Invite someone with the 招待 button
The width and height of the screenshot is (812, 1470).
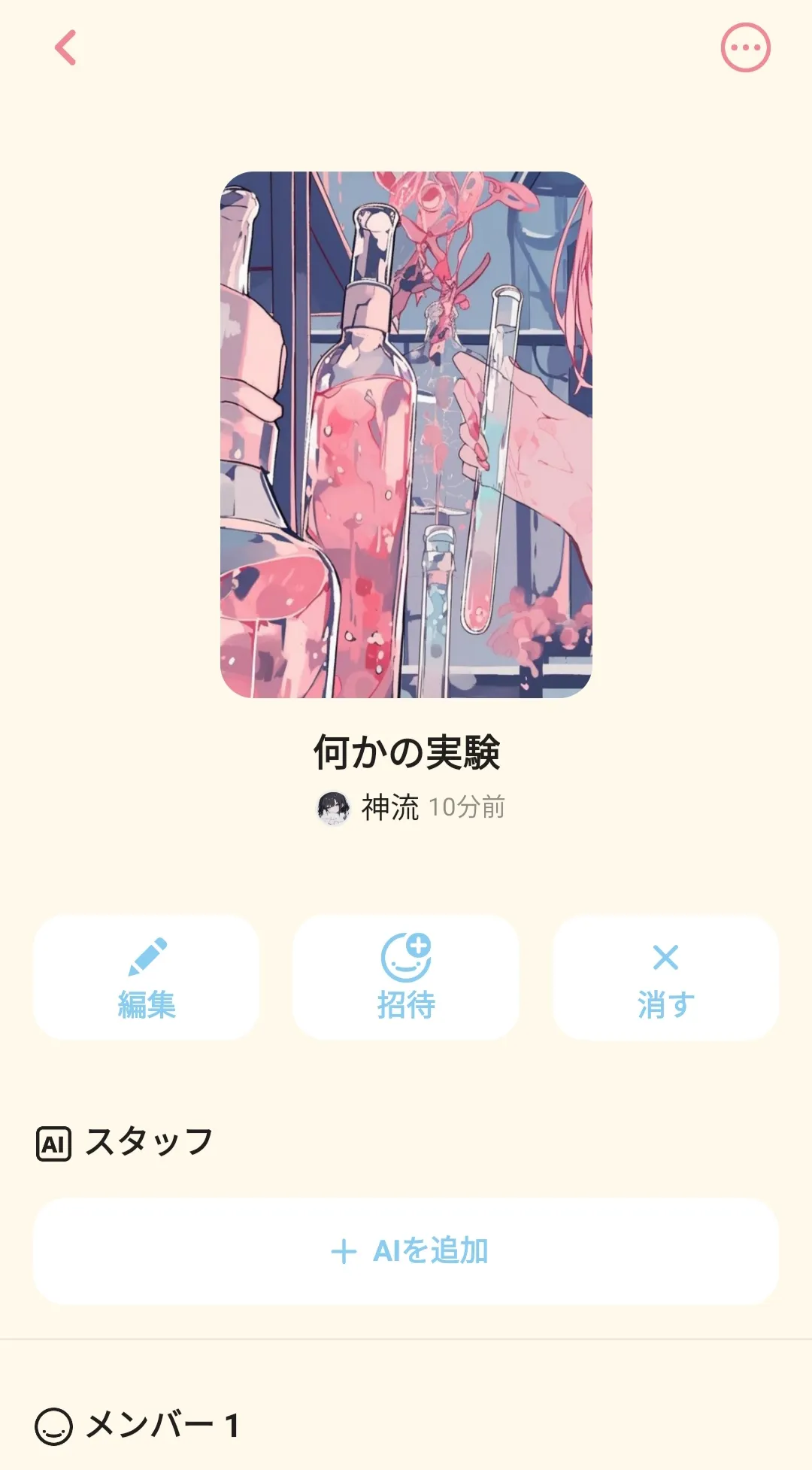(x=406, y=977)
